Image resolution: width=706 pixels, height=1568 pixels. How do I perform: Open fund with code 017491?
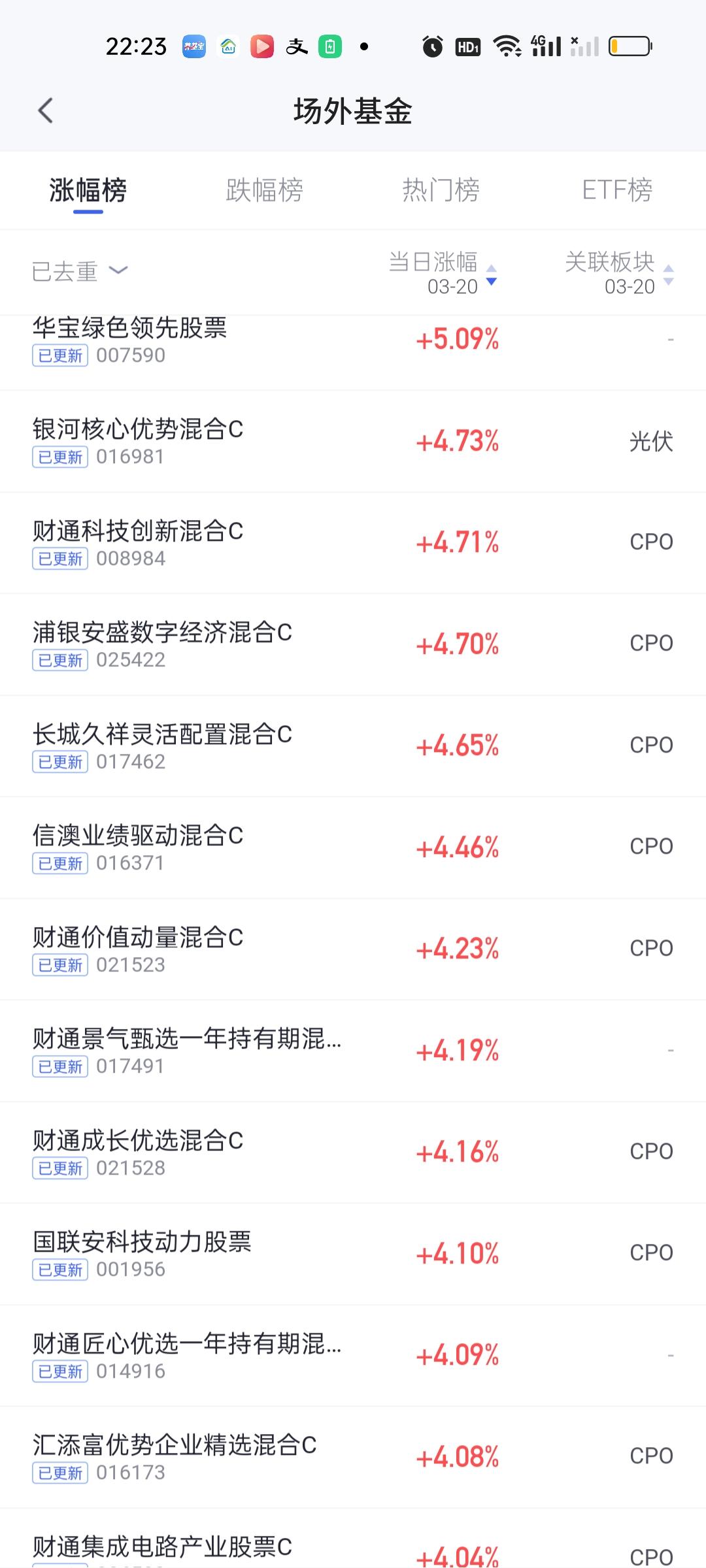pos(353,1051)
